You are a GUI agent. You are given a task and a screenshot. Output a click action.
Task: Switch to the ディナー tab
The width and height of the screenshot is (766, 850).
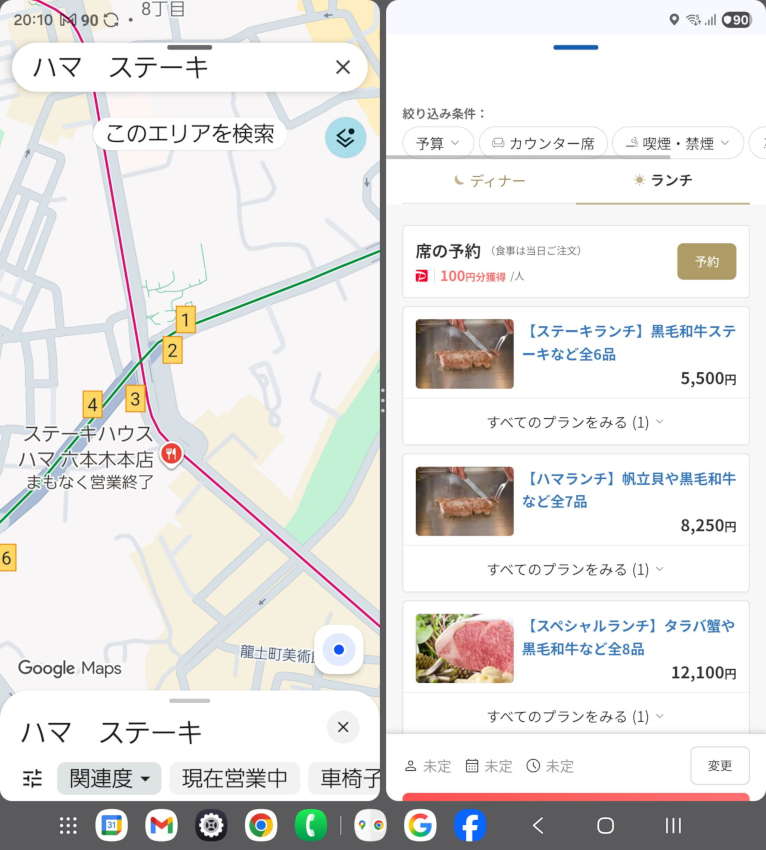coord(489,181)
